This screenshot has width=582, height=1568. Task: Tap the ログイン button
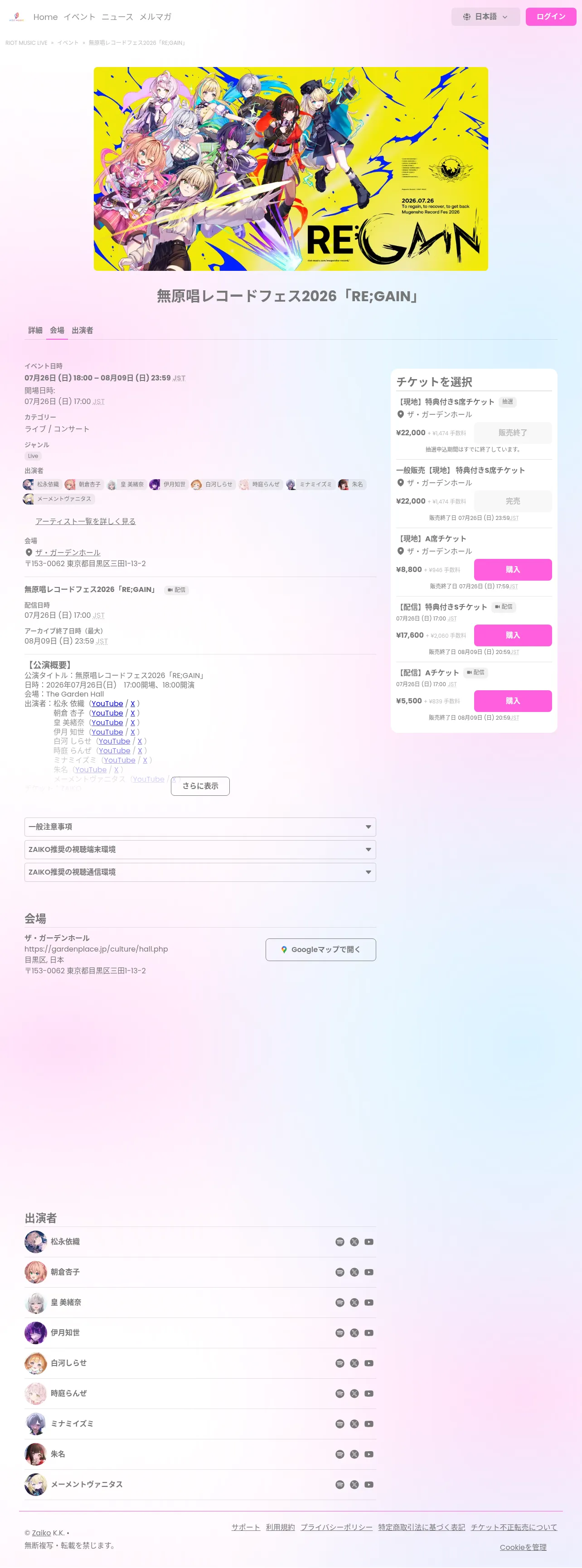click(x=550, y=16)
